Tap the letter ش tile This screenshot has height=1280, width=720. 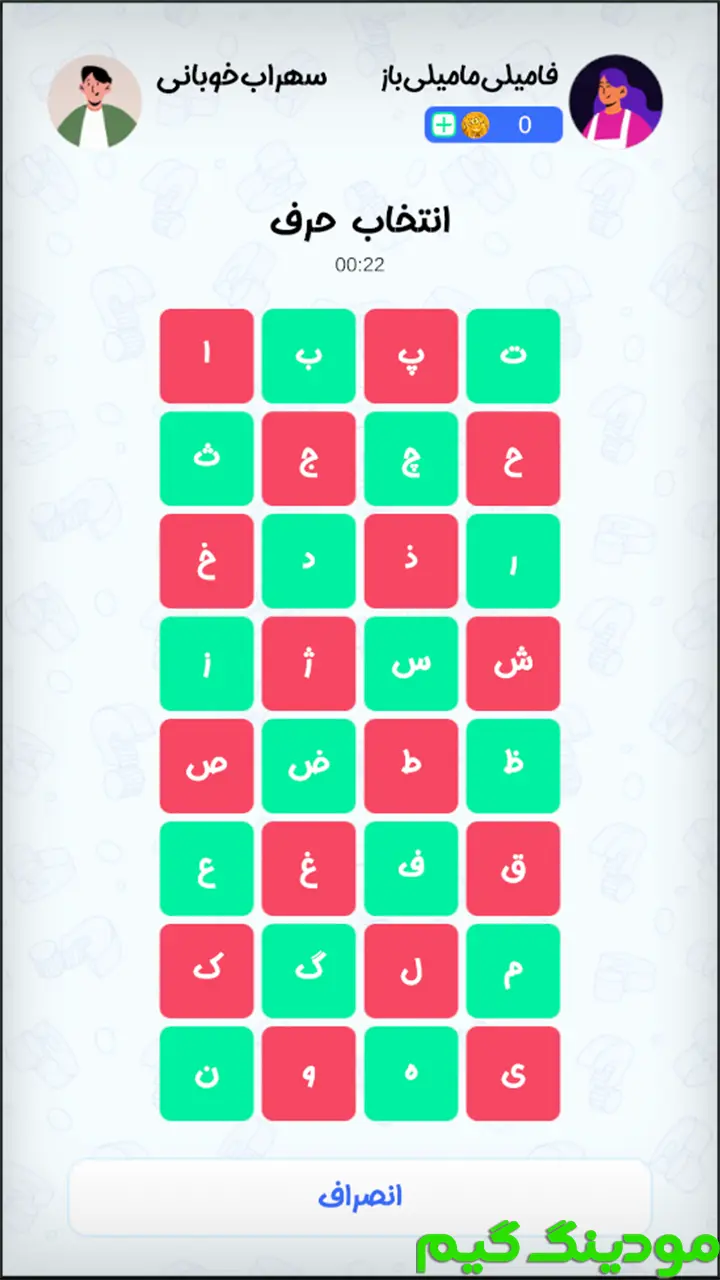pyautogui.click(x=513, y=664)
